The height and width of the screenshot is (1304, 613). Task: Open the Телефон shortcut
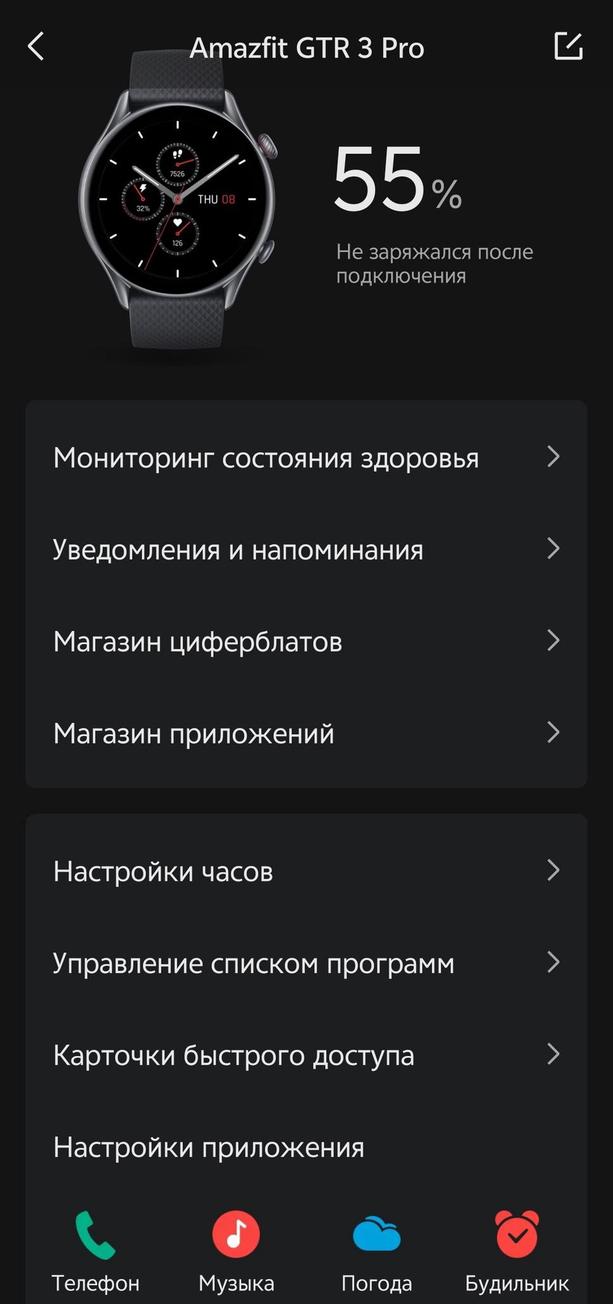coord(96,1252)
